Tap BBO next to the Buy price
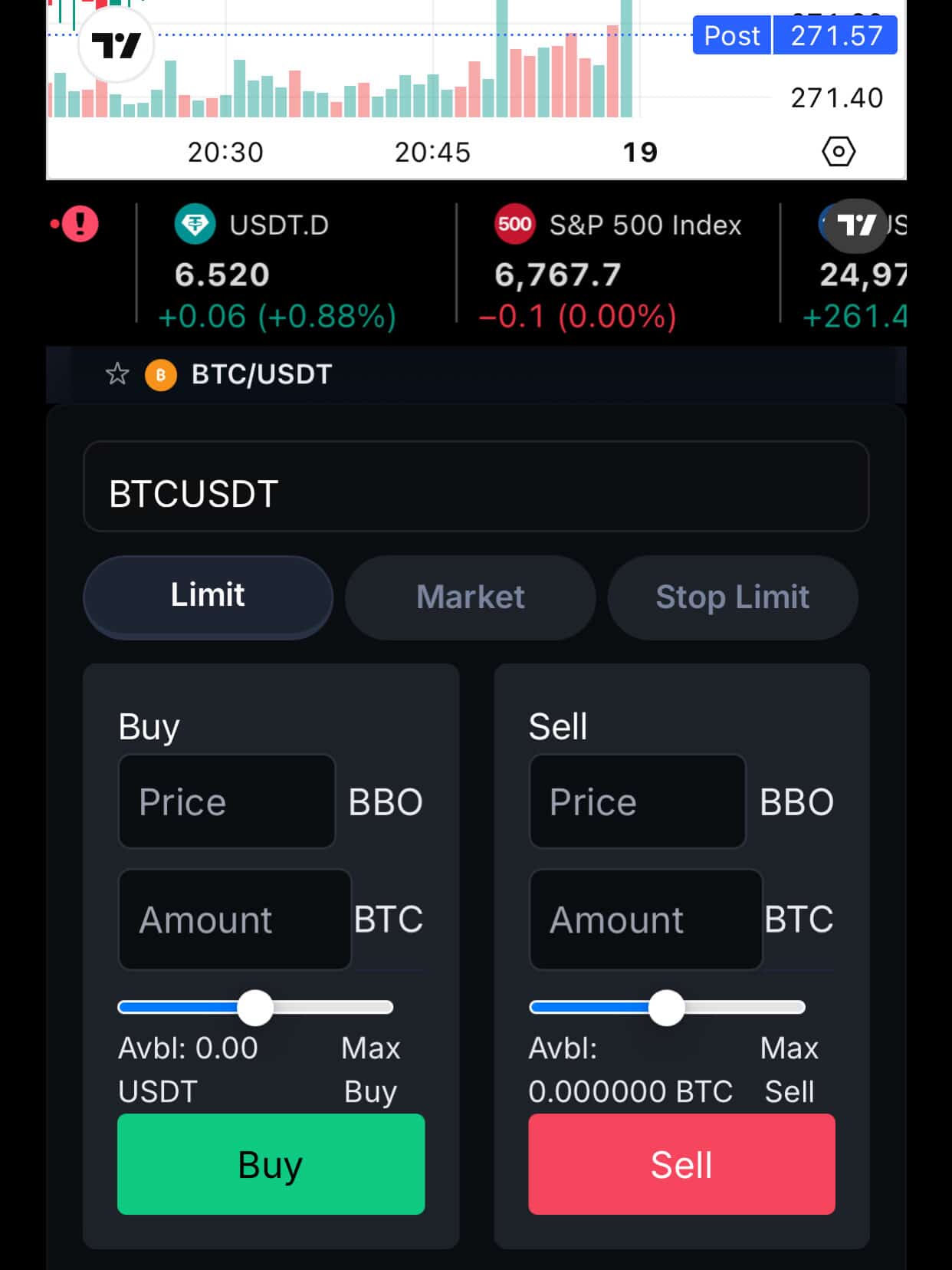This screenshot has height=1270, width=952. coord(386,802)
